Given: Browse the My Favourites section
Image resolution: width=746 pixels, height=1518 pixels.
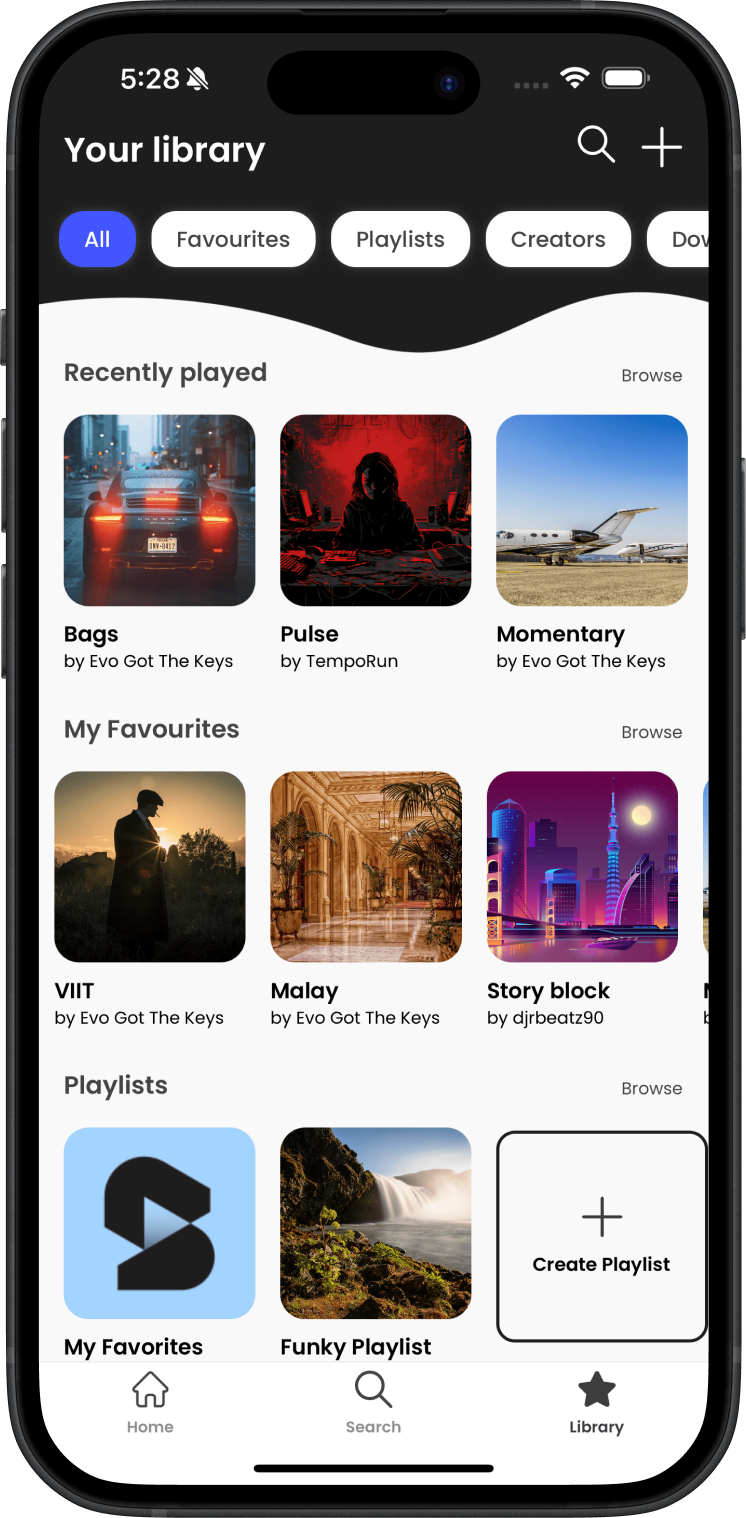Looking at the screenshot, I should pyautogui.click(x=651, y=732).
